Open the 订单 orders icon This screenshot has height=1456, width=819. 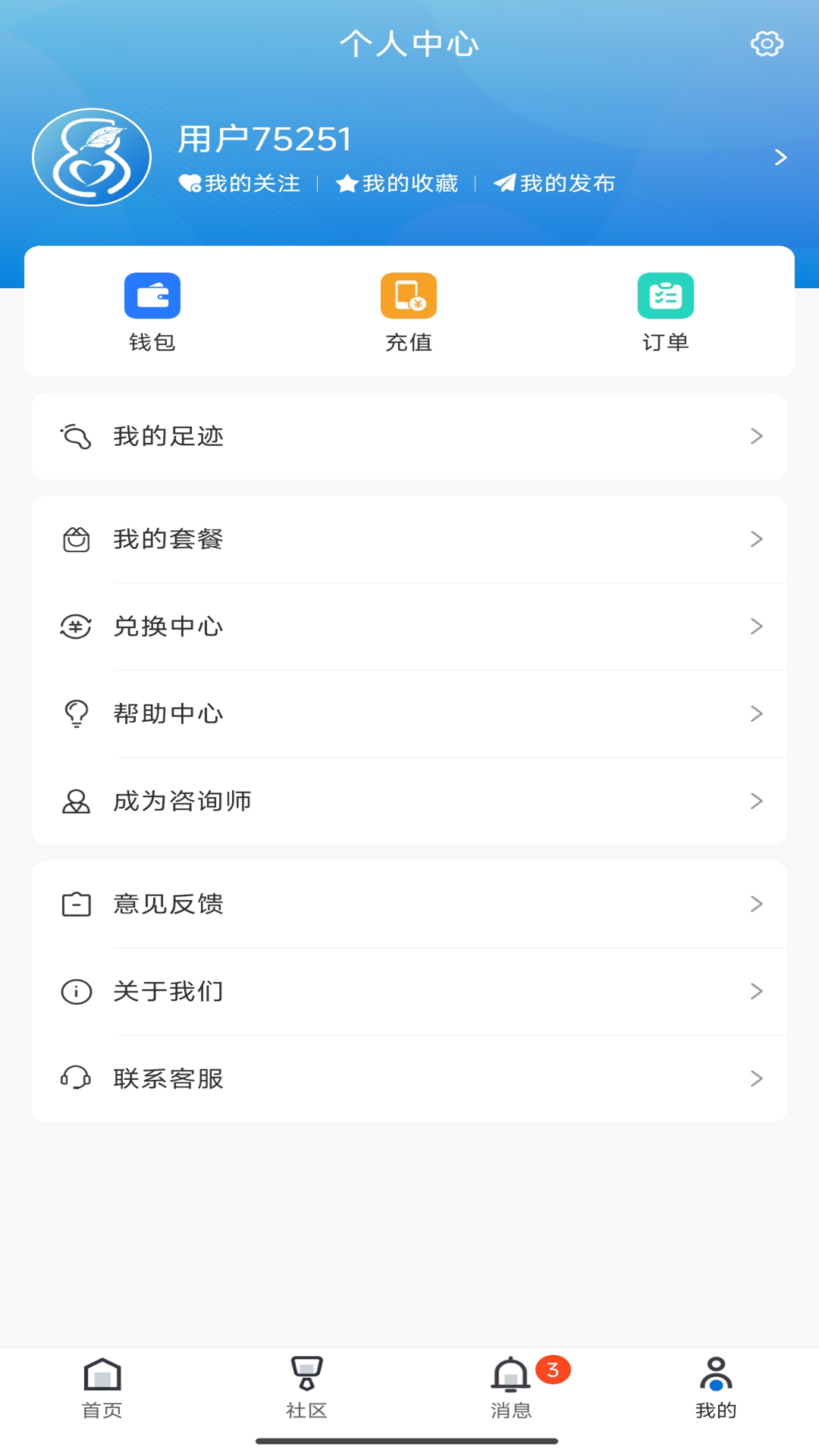pos(666,296)
